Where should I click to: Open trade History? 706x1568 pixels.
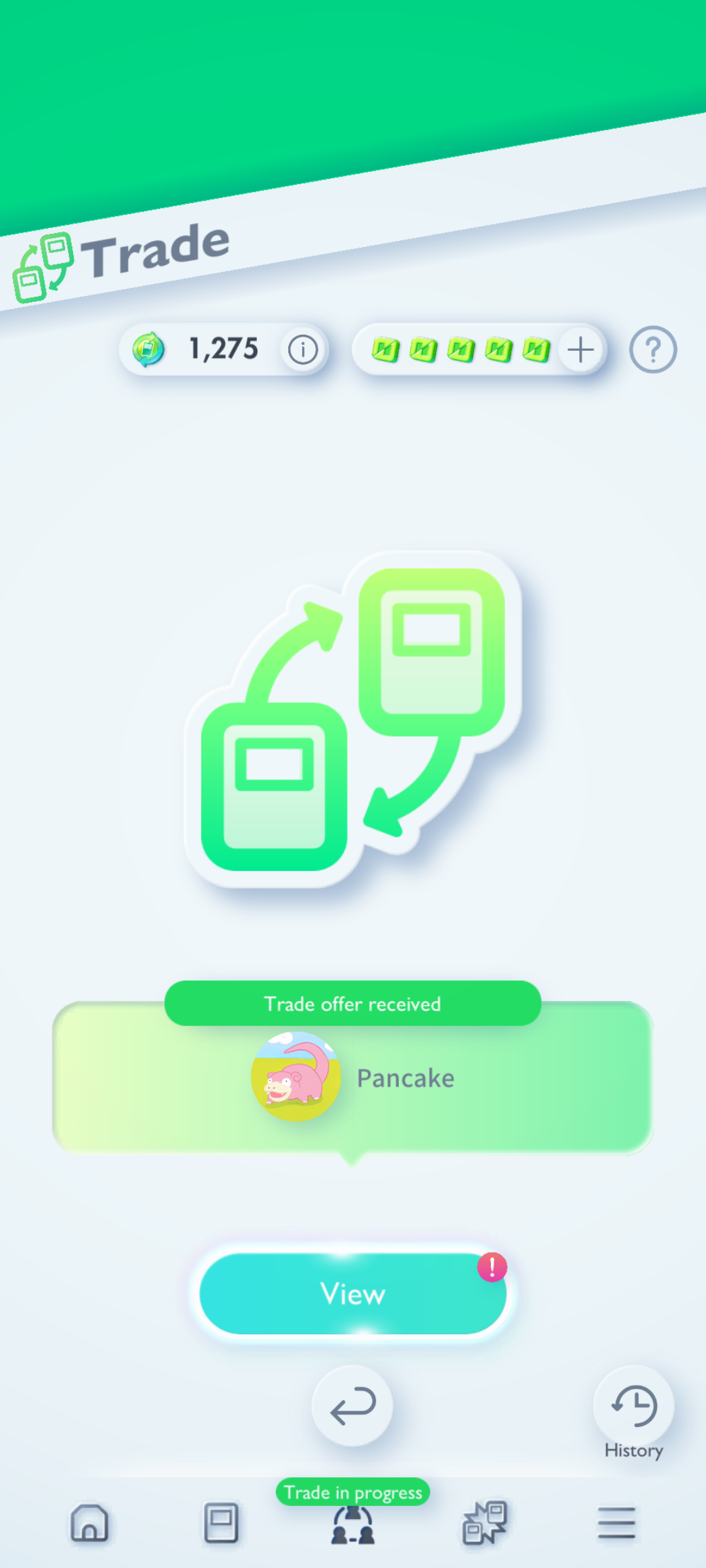coord(633,1407)
